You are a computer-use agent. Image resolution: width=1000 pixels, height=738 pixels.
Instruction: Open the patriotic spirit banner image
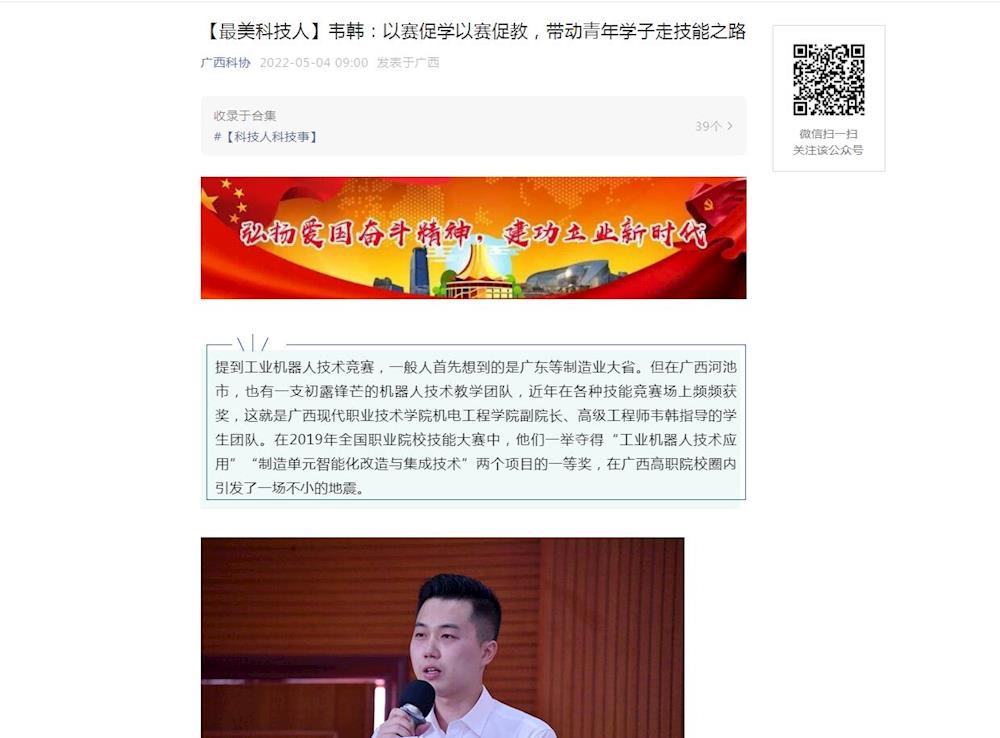[473, 238]
